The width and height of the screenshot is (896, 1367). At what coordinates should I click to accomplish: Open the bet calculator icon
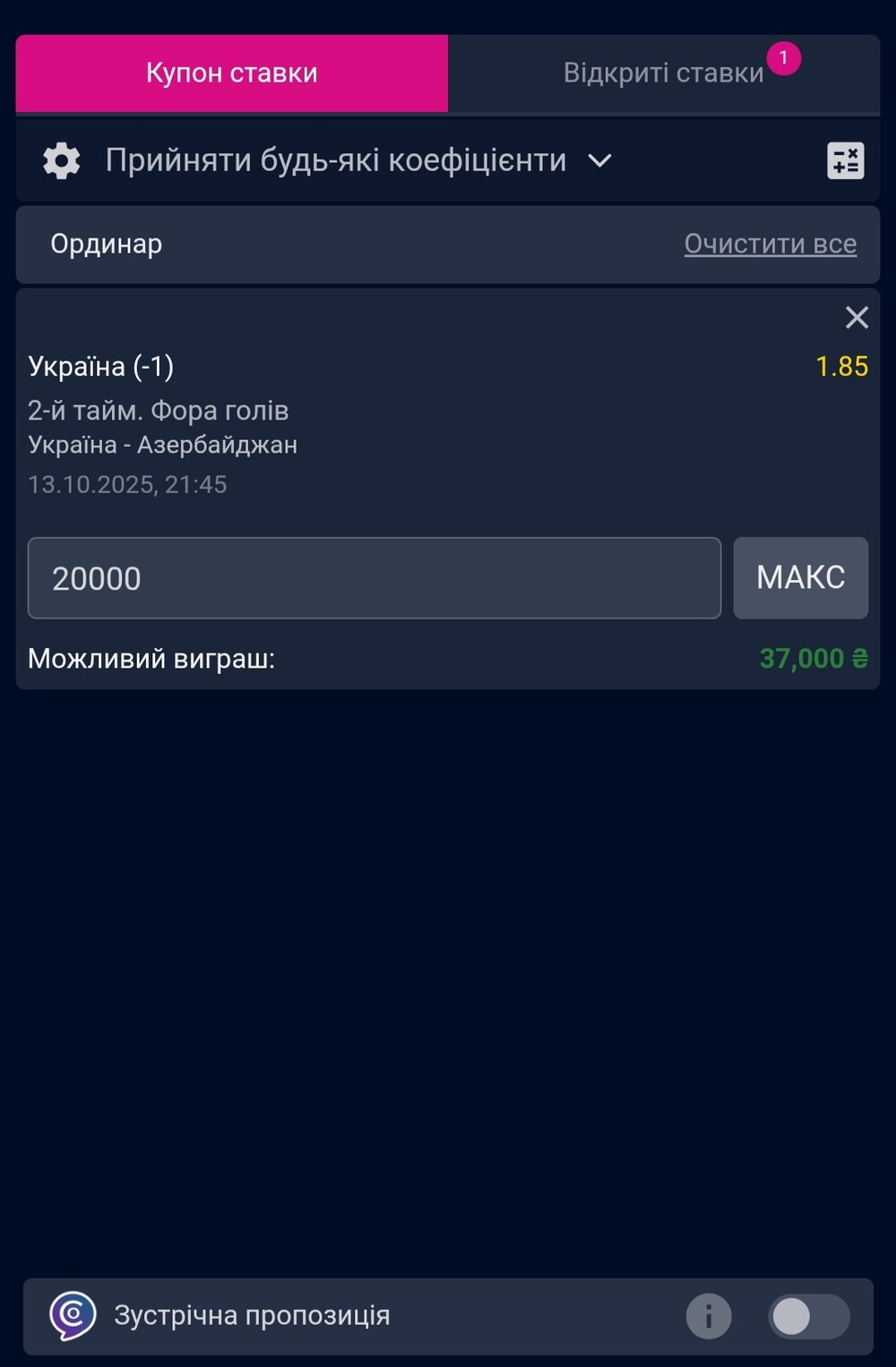(x=845, y=161)
